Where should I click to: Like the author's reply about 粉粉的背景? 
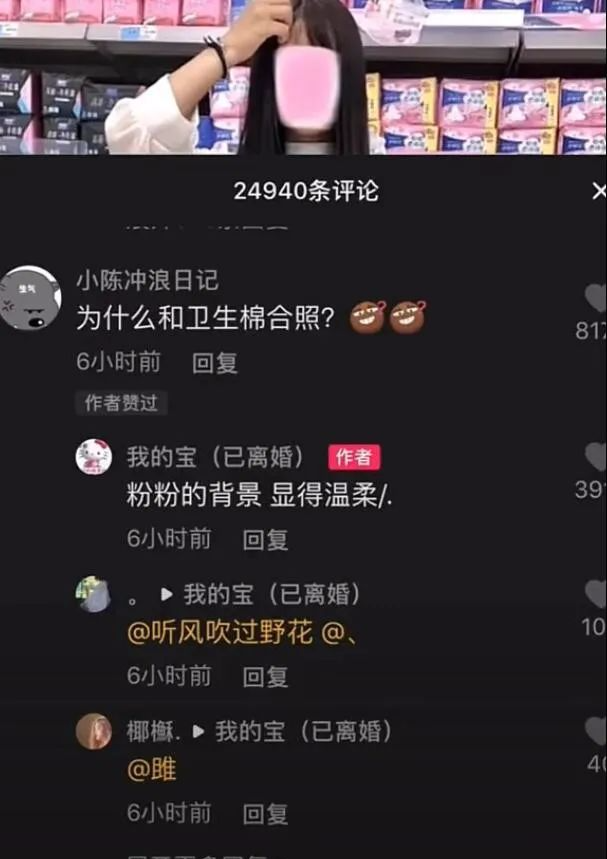click(x=595, y=458)
